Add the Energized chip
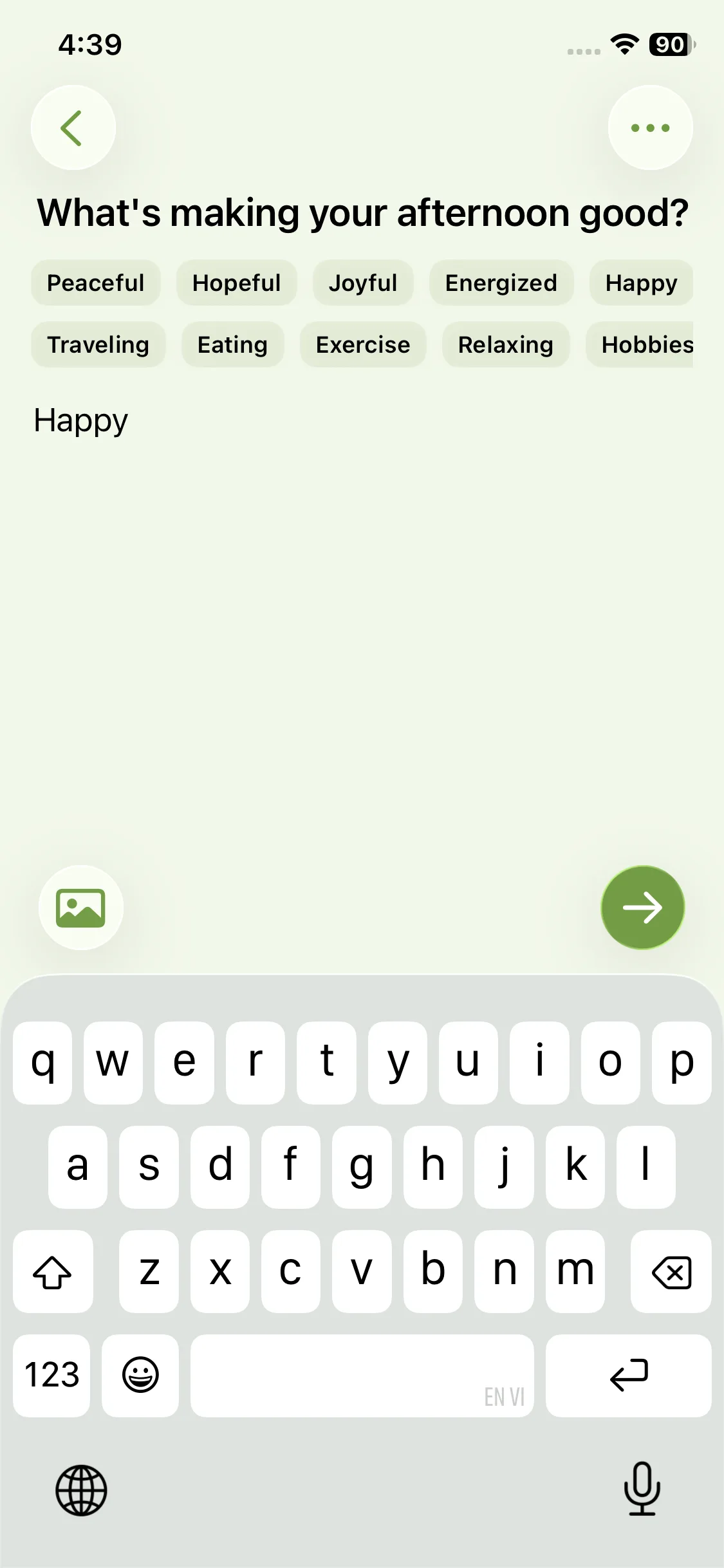Image resolution: width=724 pixels, height=1568 pixels. 501,283
